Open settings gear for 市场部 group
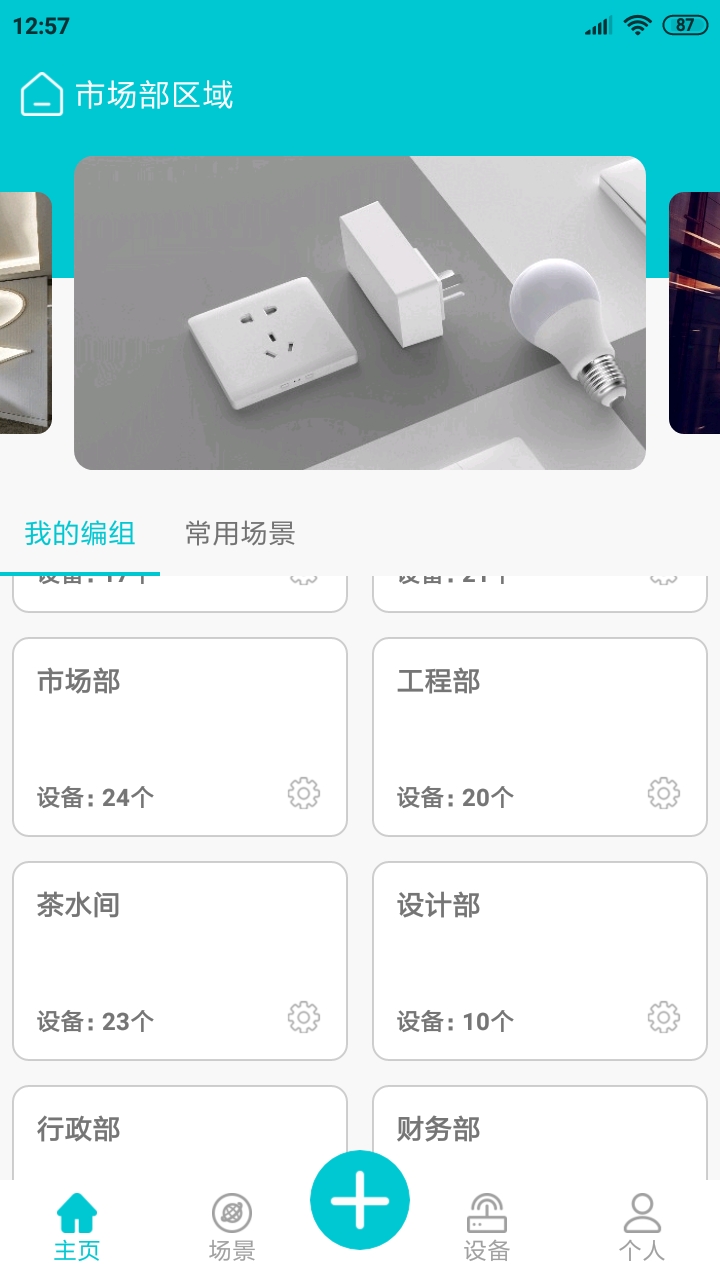This screenshot has width=720, height=1280. pyautogui.click(x=304, y=794)
